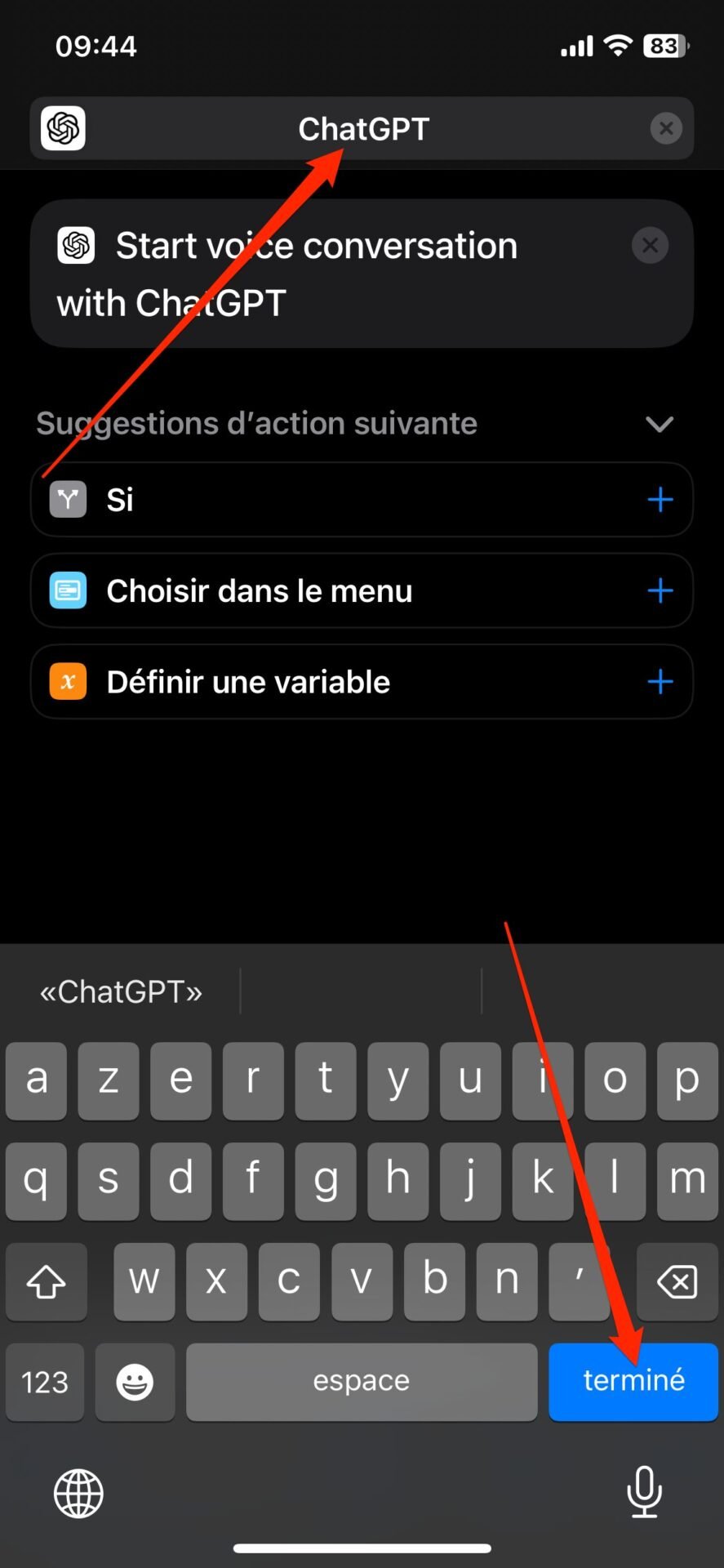The height and width of the screenshot is (1568, 724).
Task: Remove the Start voice conversation action
Action: 651,245
